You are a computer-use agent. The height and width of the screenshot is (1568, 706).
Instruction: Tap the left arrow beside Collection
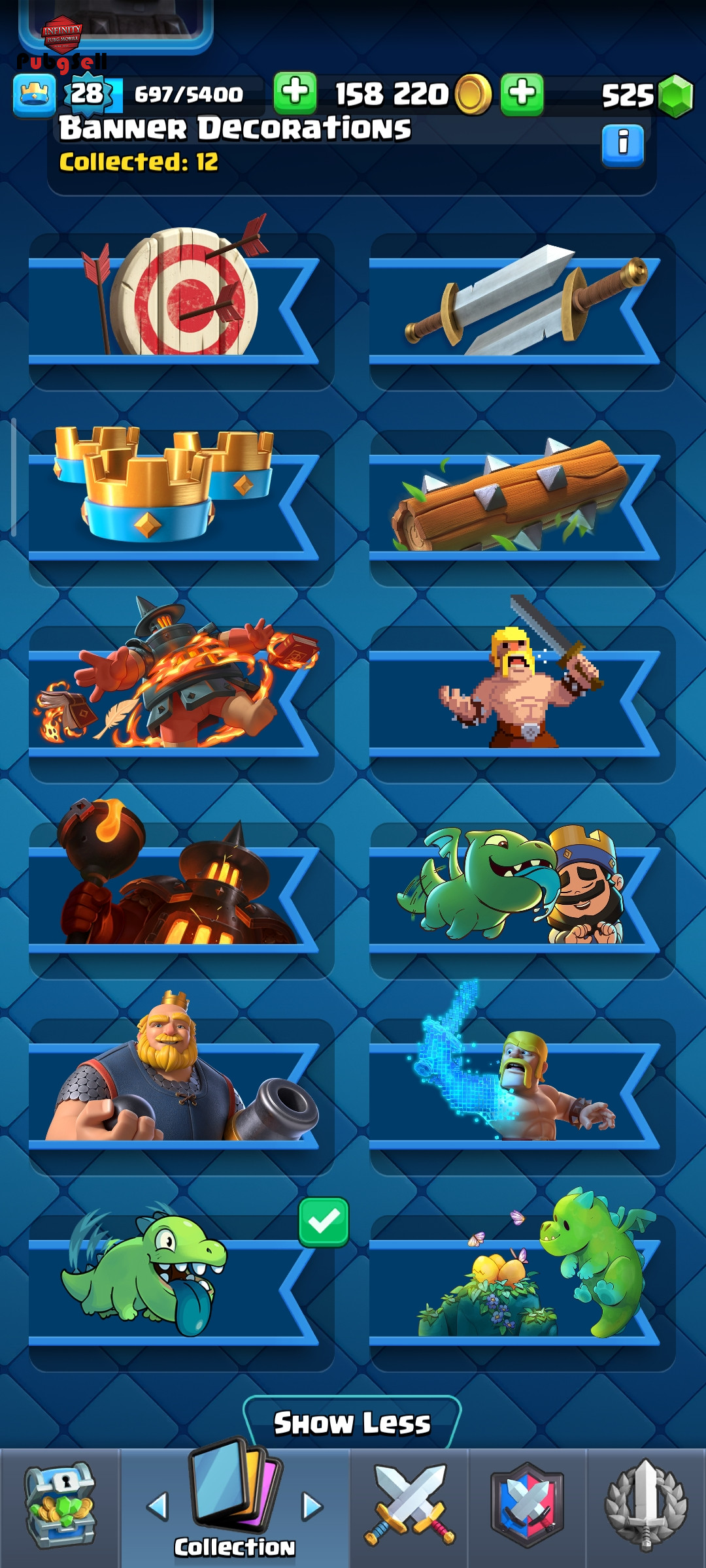click(x=158, y=1506)
